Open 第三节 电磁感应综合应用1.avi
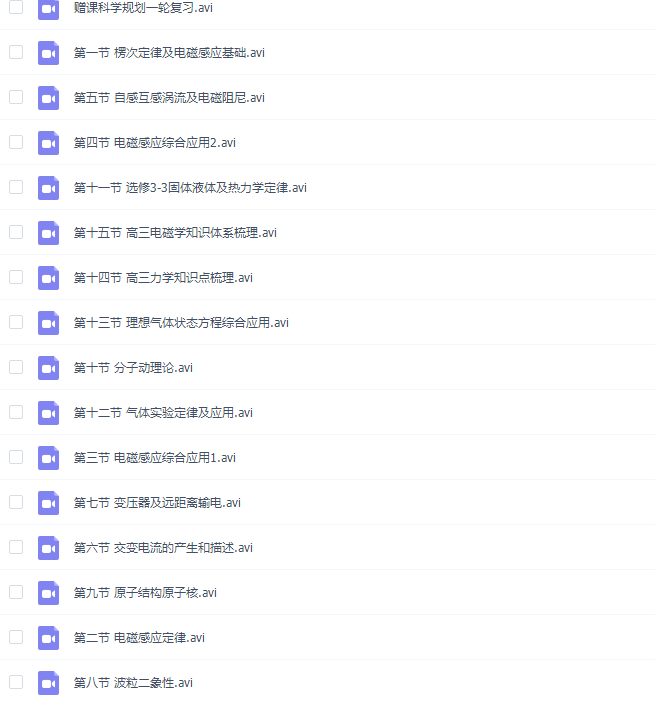655x701 pixels. pos(155,458)
